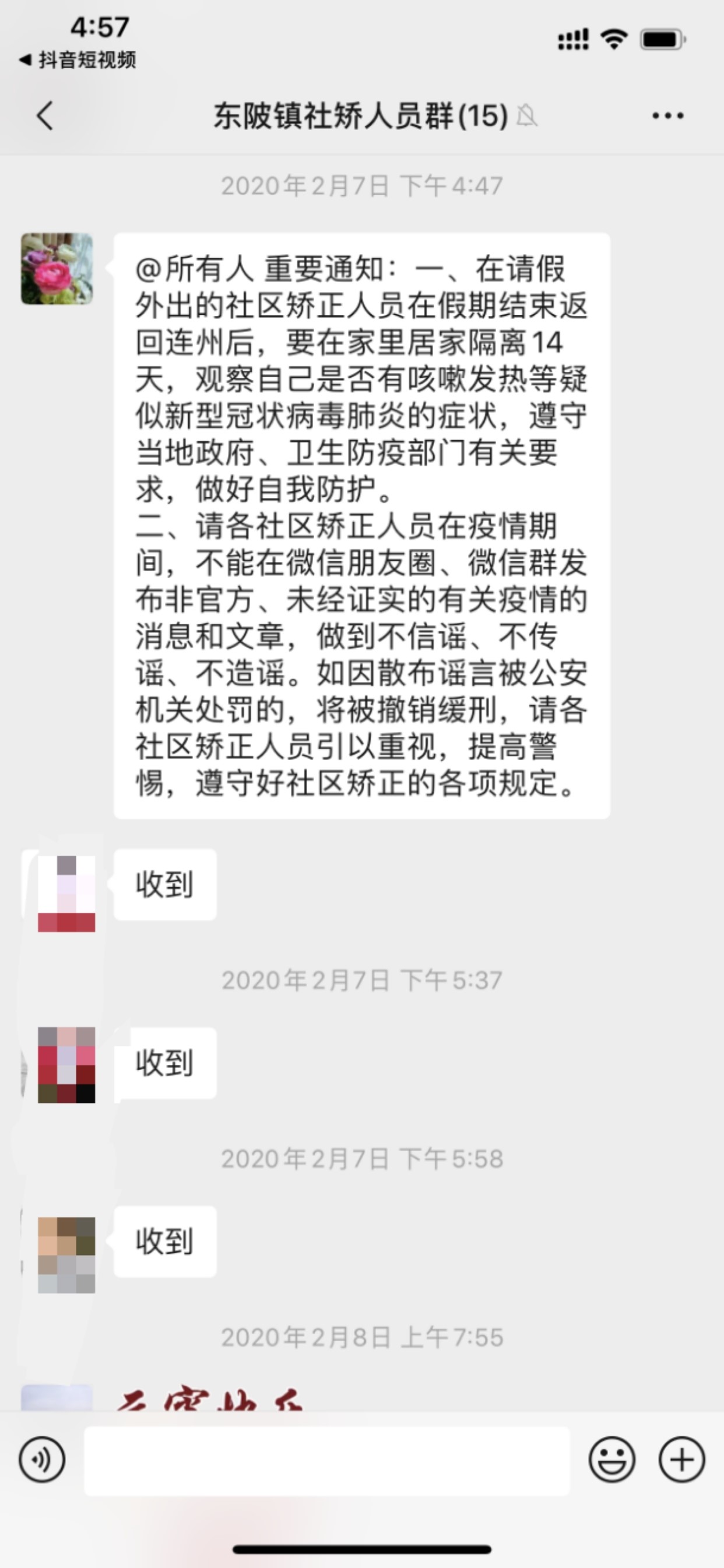Open the plus attachments menu
Image resolution: width=724 pixels, height=1568 pixels.
tap(681, 1460)
